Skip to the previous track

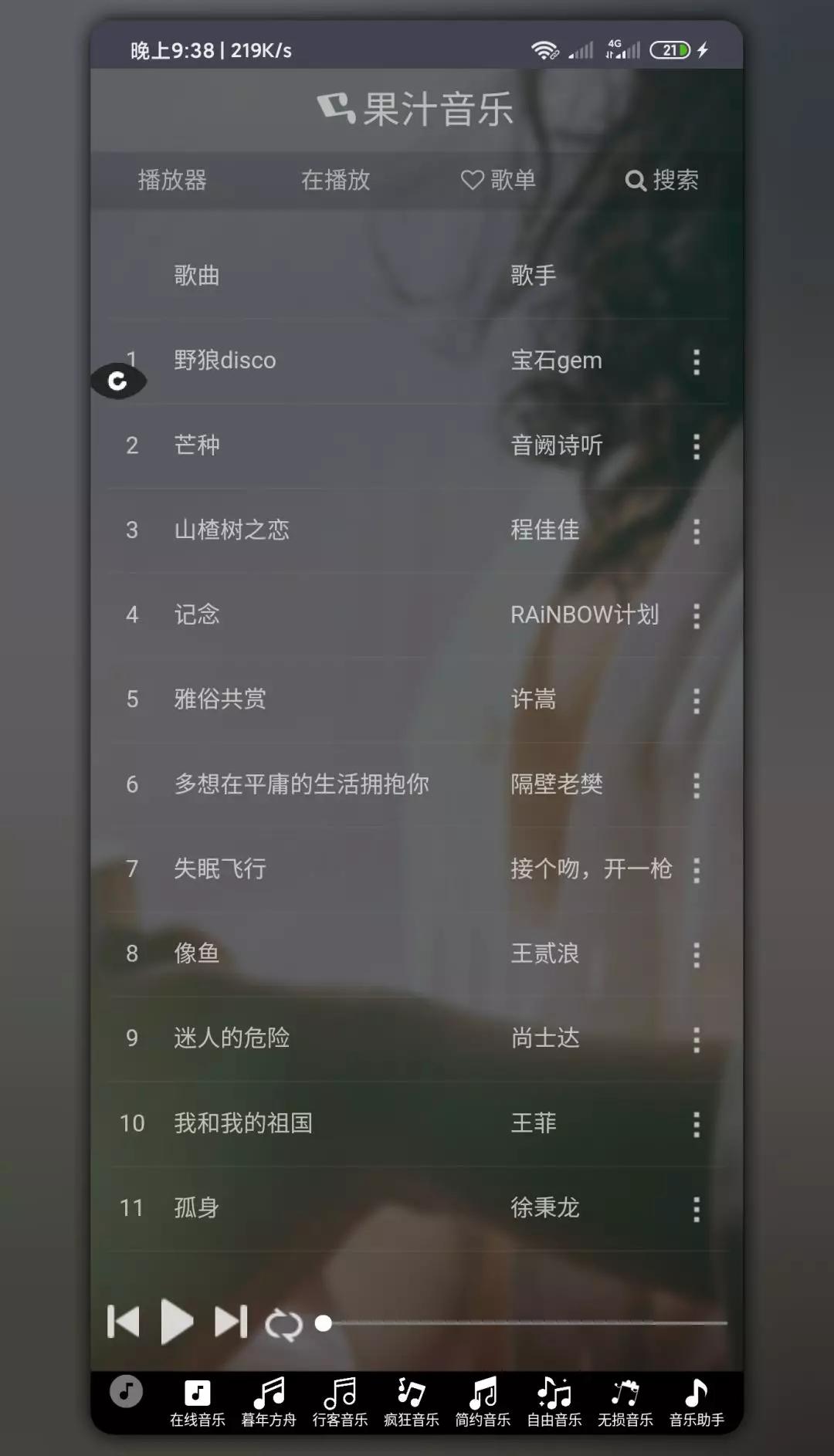(x=124, y=1322)
